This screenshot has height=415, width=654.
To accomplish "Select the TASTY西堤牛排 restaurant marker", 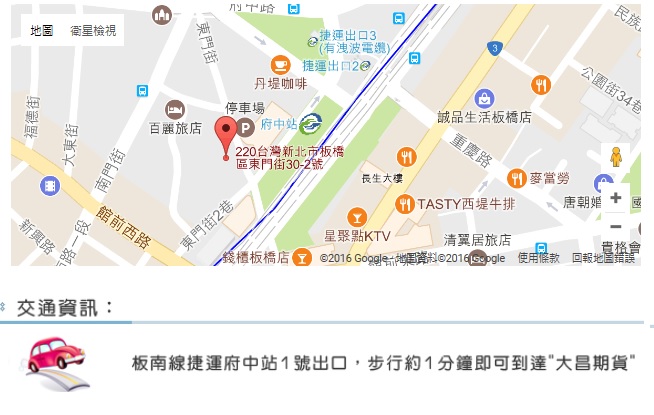I will [405, 204].
